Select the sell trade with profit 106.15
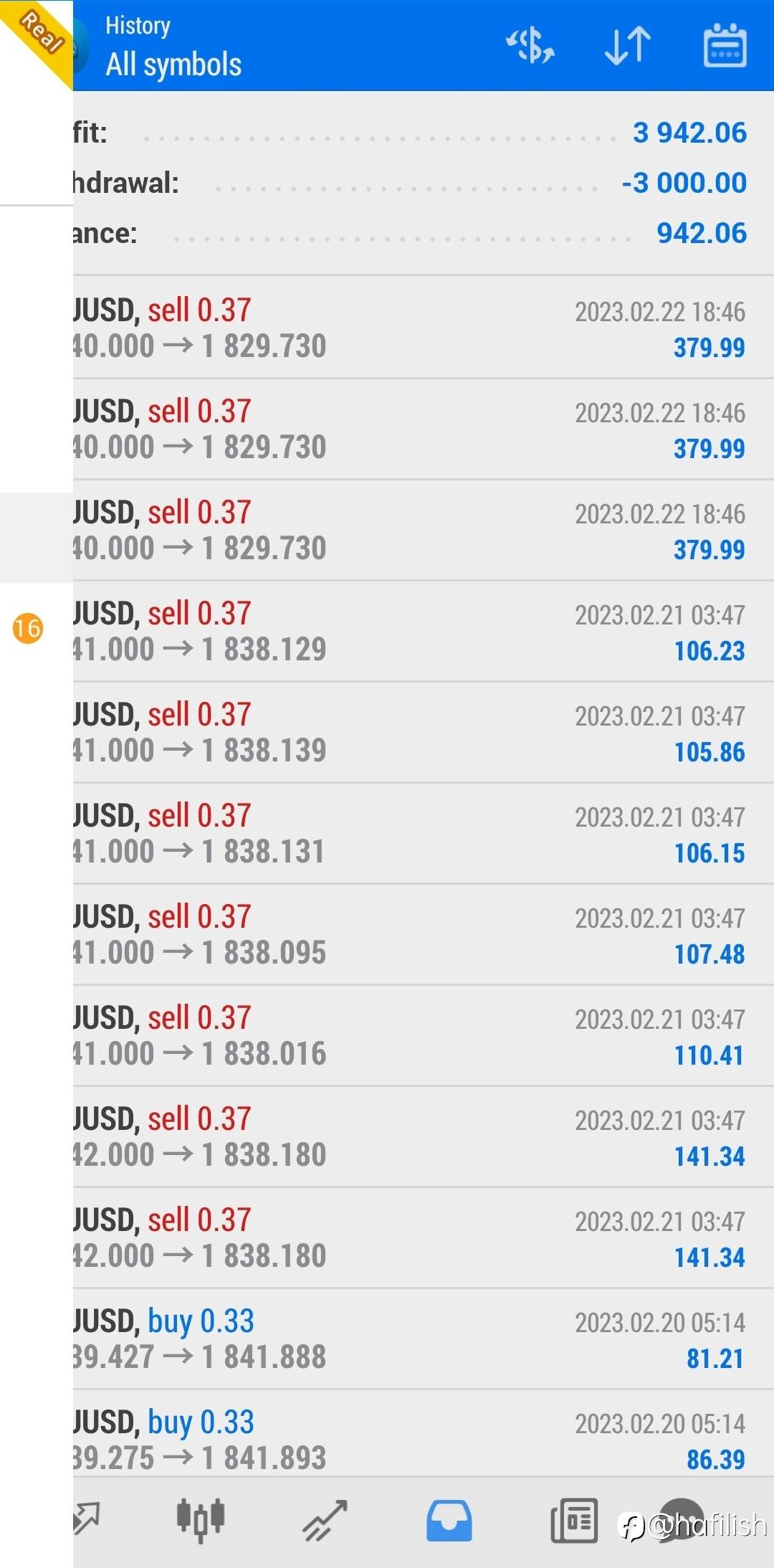The width and height of the screenshot is (774, 1568). tap(424, 834)
